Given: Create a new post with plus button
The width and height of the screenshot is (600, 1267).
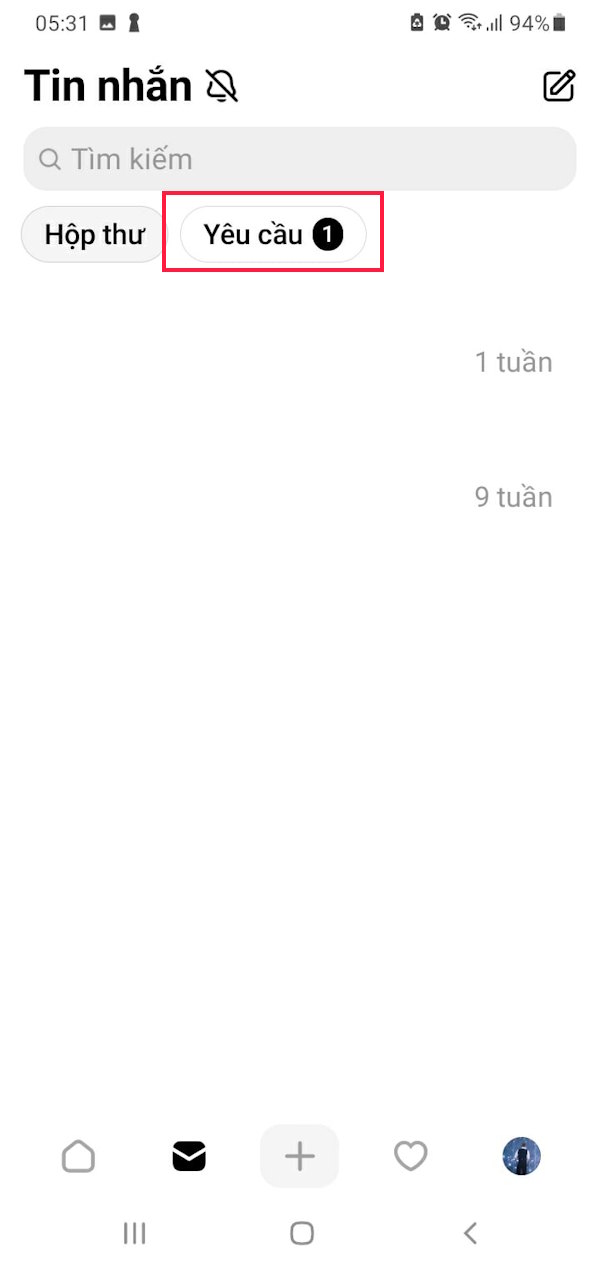Looking at the screenshot, I should tap(299, 1156).
